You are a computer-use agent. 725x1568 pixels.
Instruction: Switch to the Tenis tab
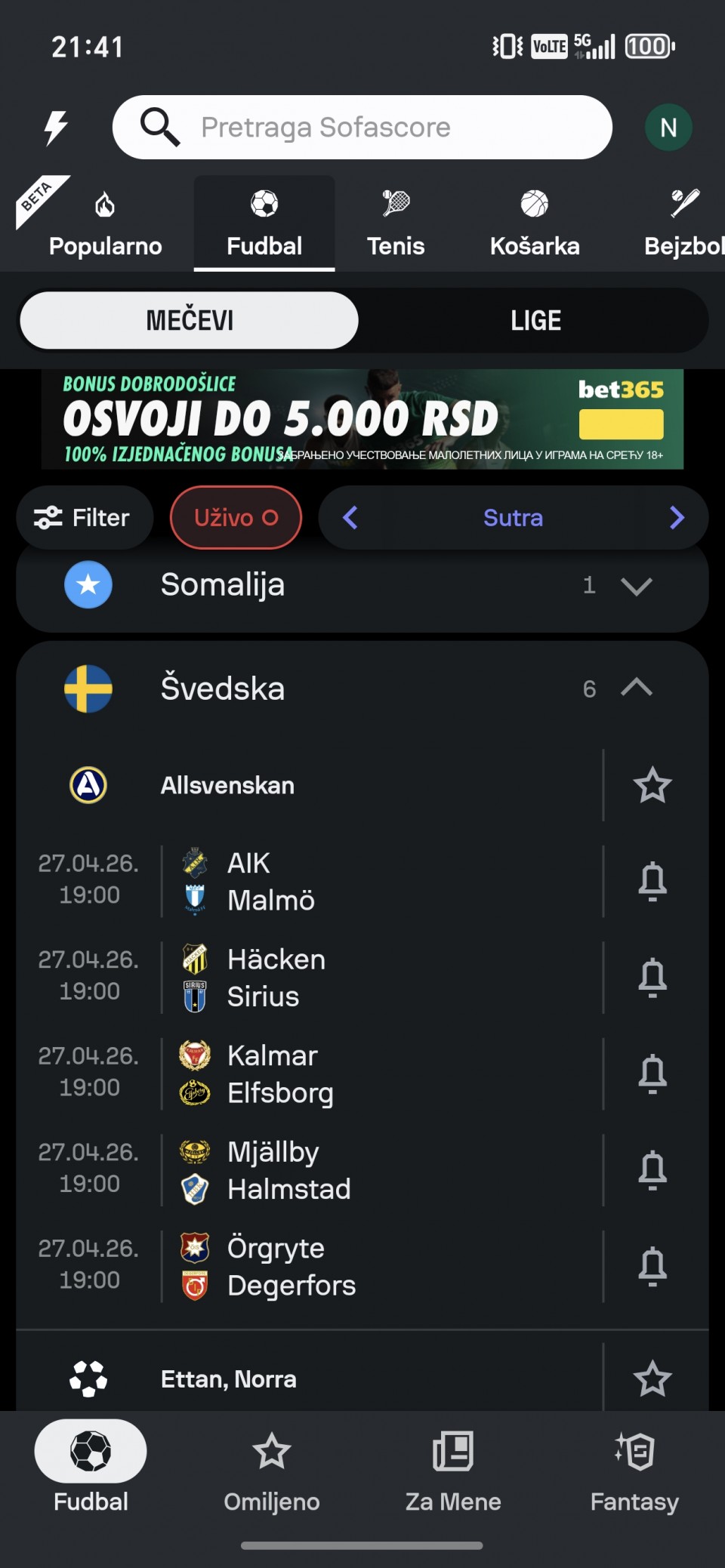(x=396, y=224)
